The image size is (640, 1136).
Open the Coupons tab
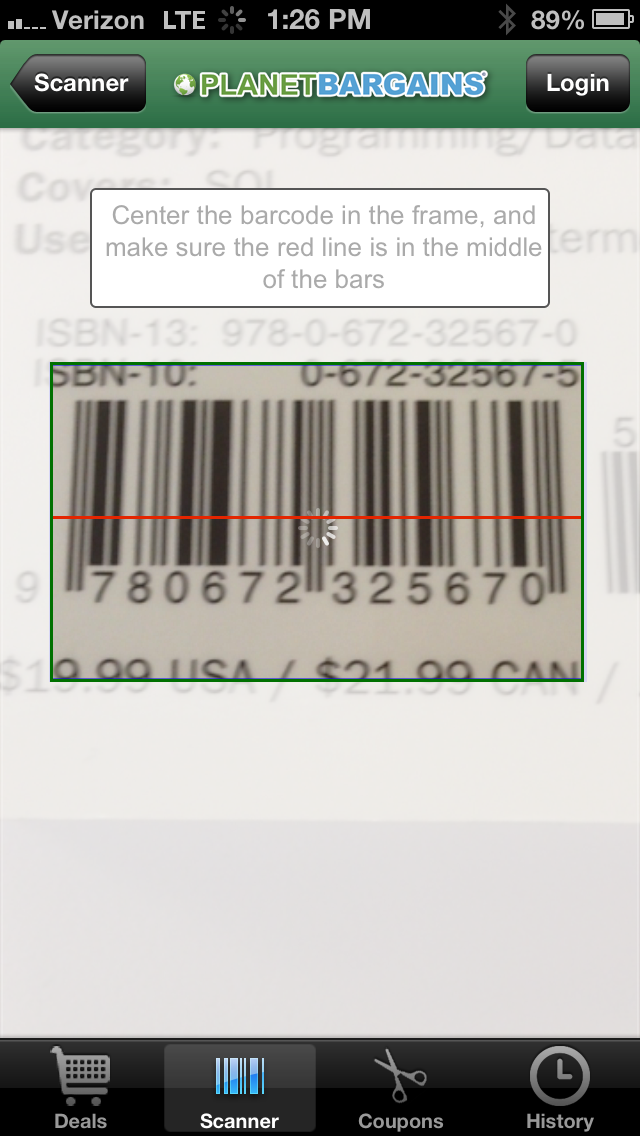point(400,1089)
